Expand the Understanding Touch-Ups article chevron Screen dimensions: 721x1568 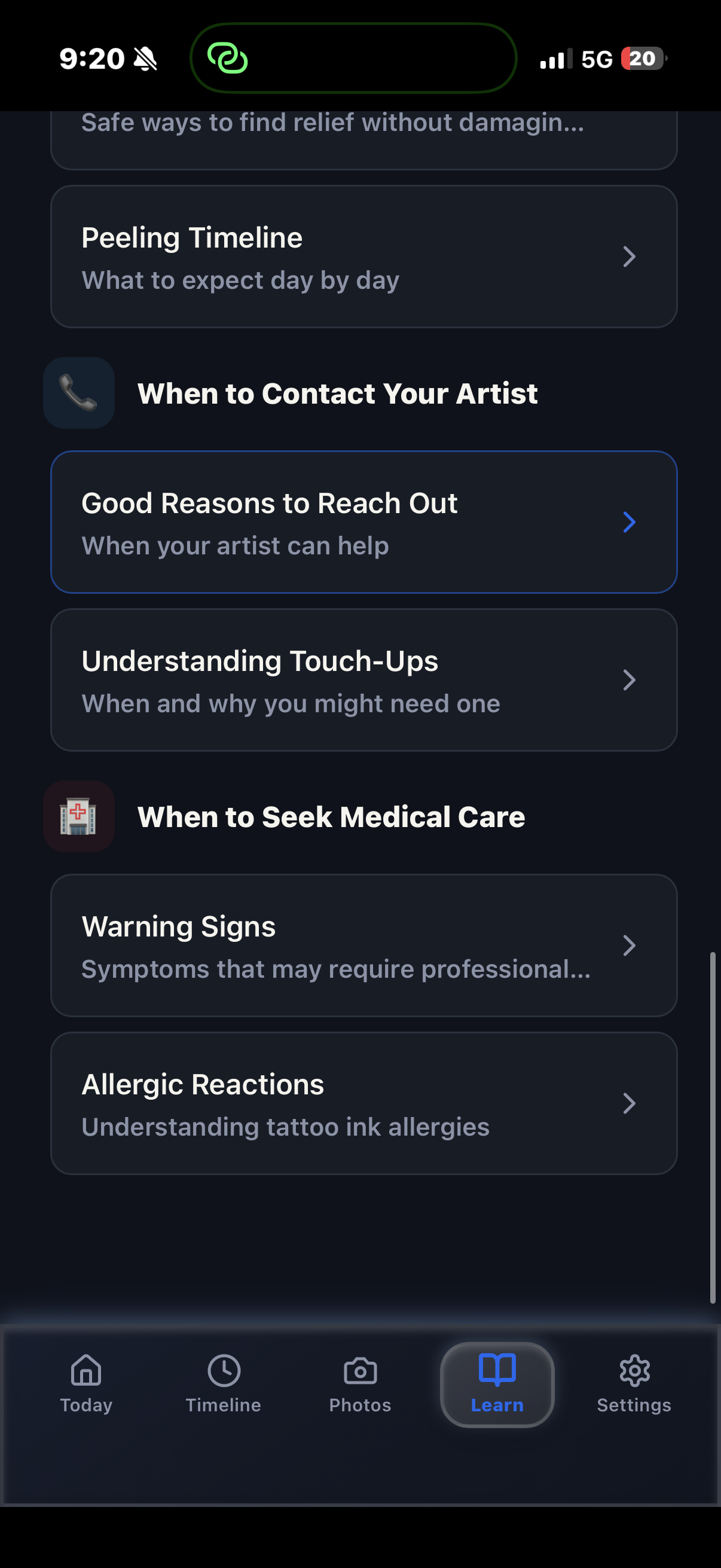tap(630, 680)
